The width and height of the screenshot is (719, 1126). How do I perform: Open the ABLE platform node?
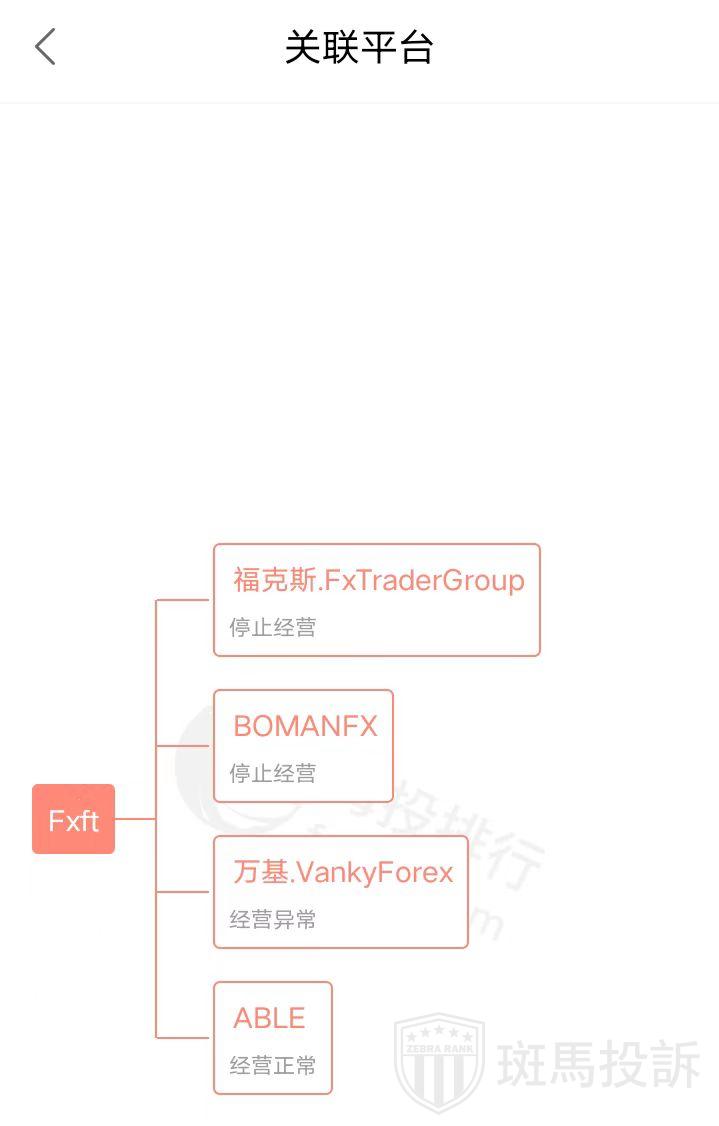tap(272, 1038)
